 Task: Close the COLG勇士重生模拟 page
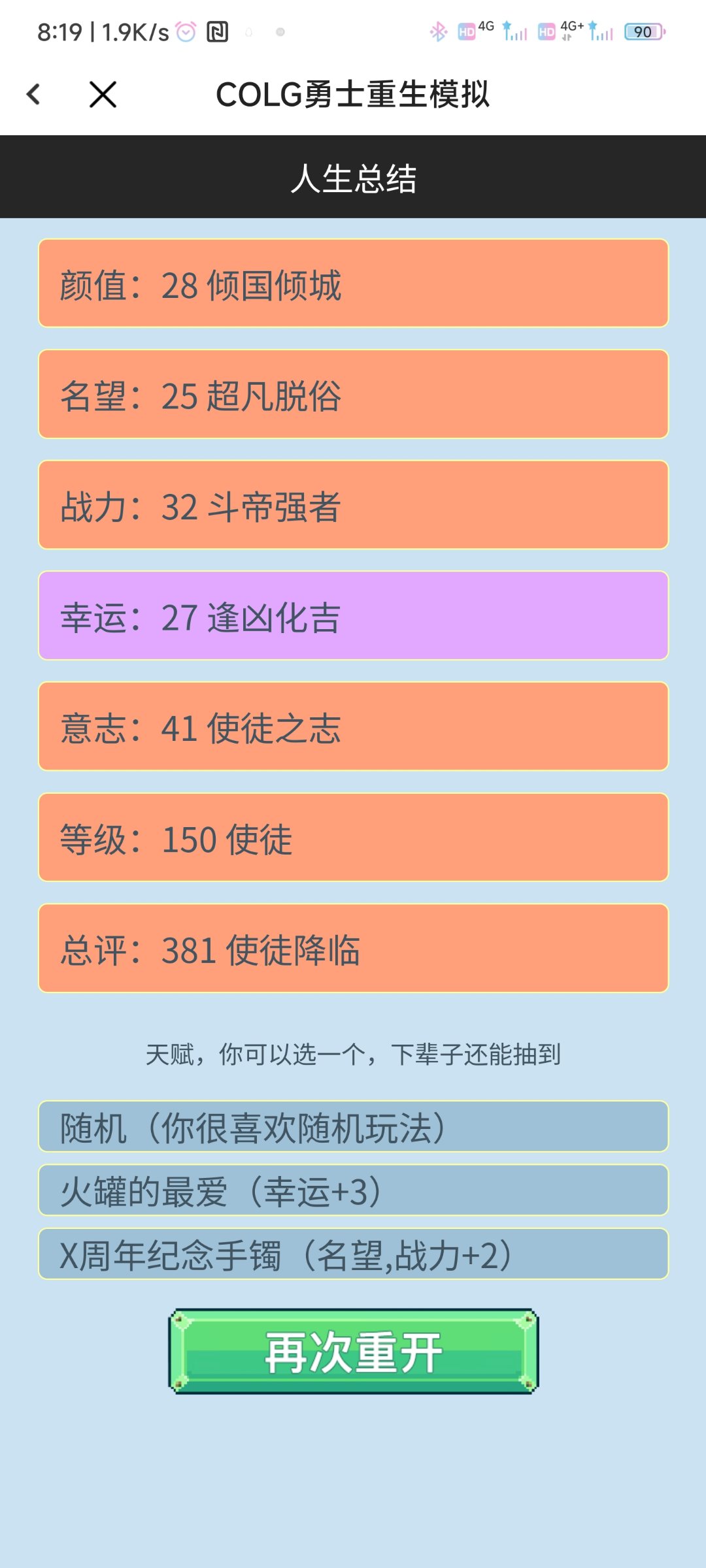[x=103, y=95]
